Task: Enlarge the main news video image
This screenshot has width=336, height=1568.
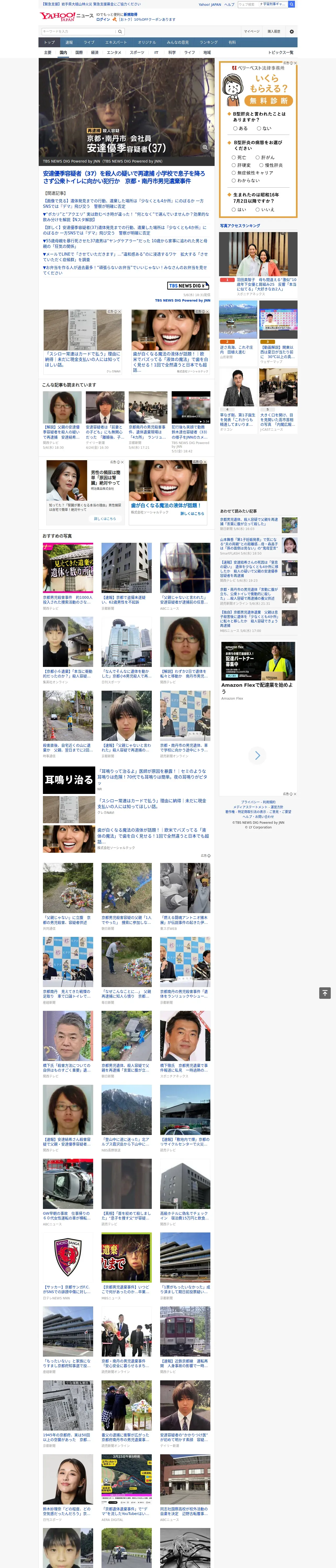Action: [205, 147]
